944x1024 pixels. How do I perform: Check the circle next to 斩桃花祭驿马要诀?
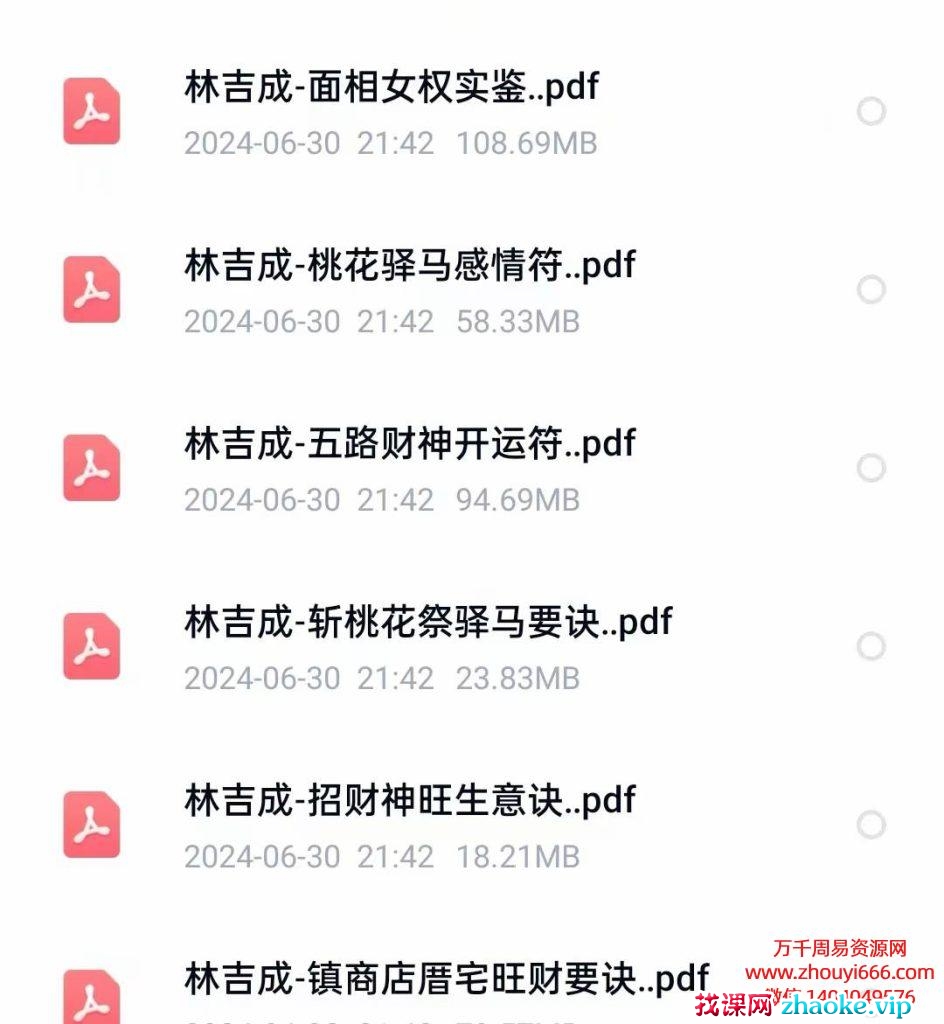click(871, 646)
